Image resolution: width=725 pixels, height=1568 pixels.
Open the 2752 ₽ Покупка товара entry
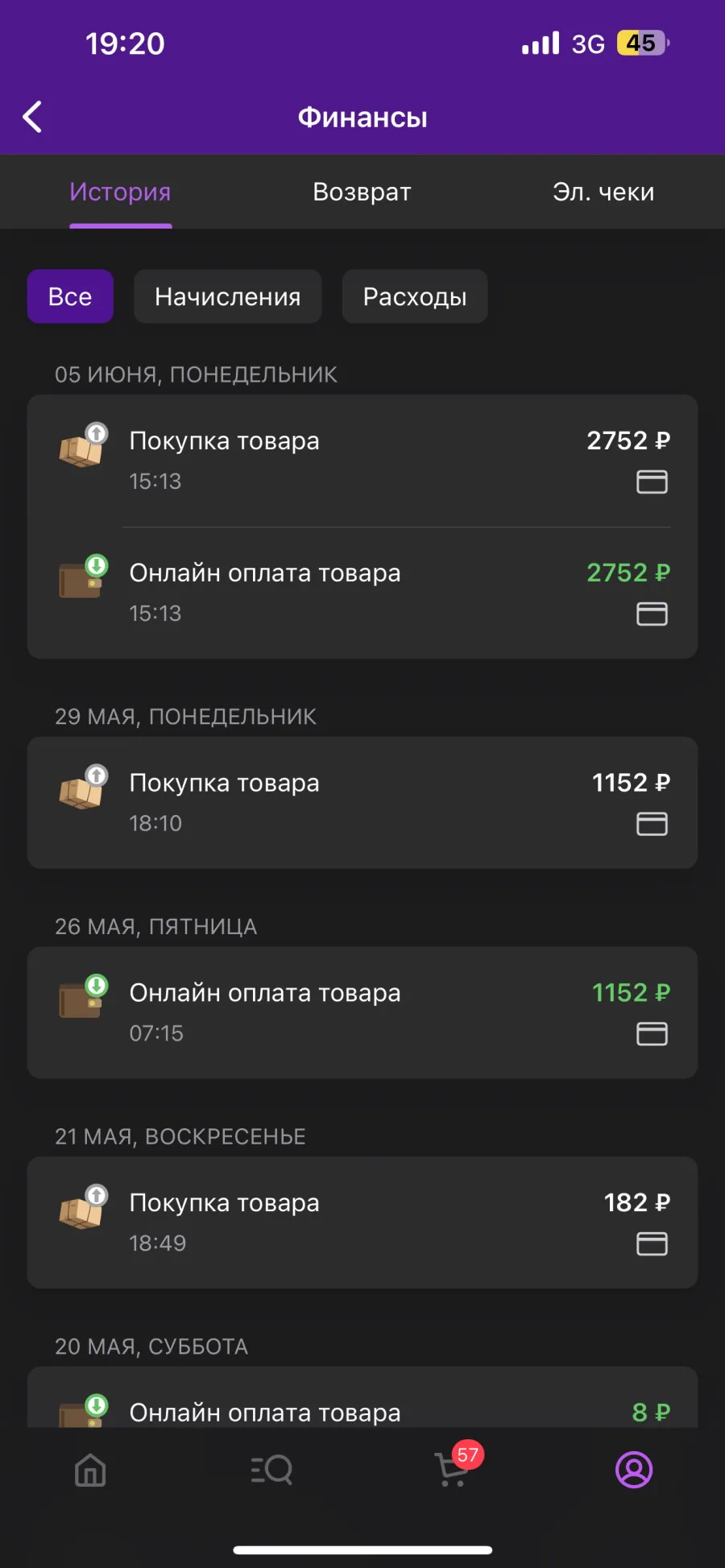click(x=362, y=461)
